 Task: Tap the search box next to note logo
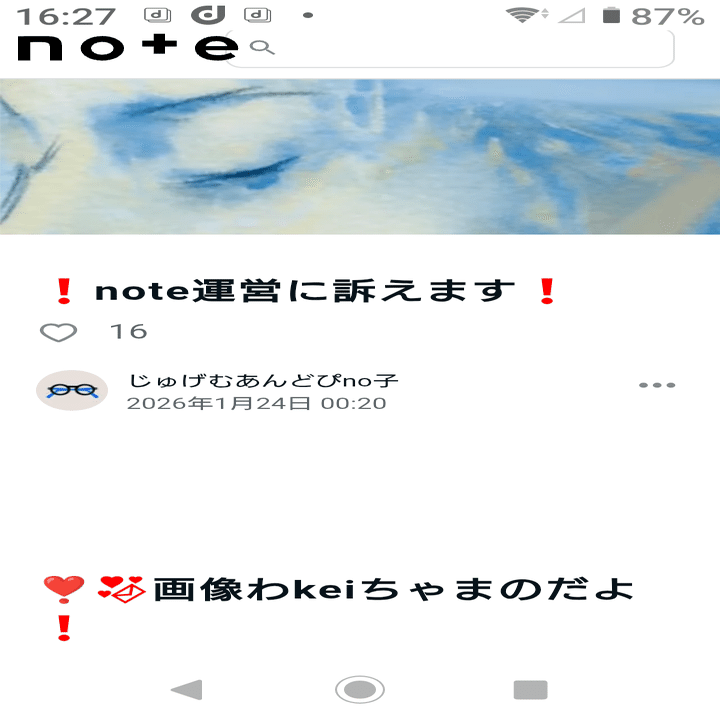click(460, 48)
